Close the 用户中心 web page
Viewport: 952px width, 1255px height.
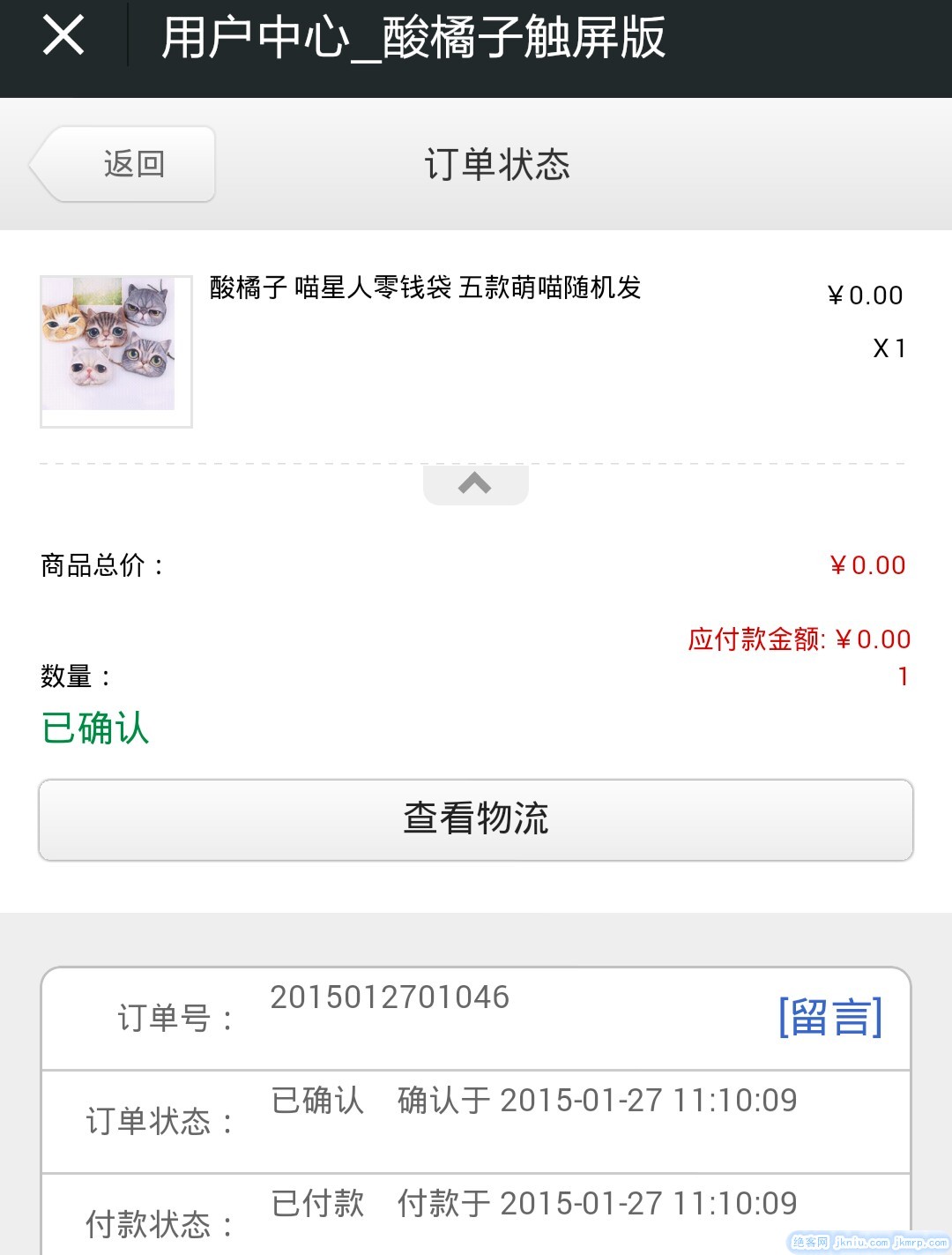(63, 36)
